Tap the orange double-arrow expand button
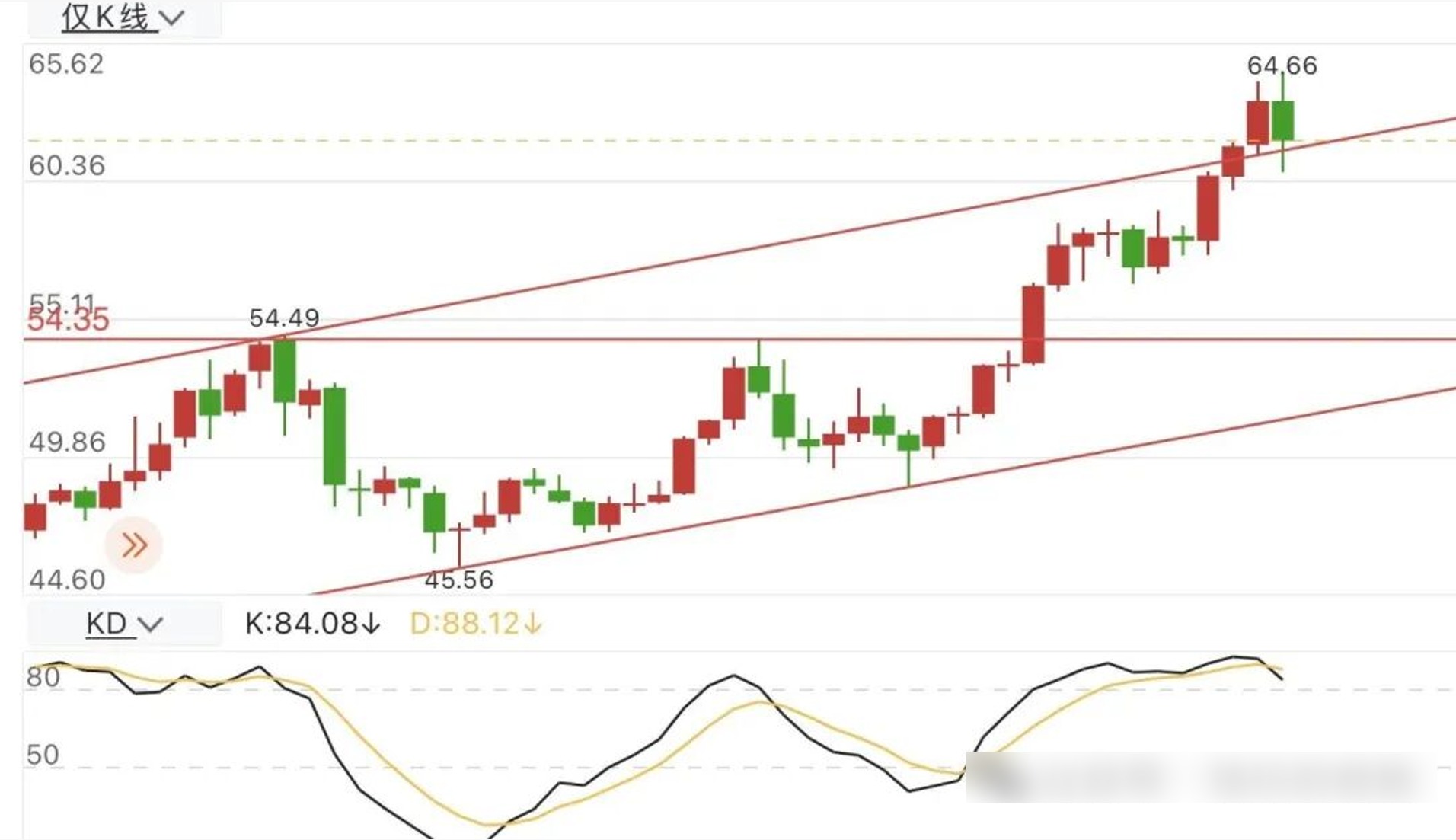 134,545
